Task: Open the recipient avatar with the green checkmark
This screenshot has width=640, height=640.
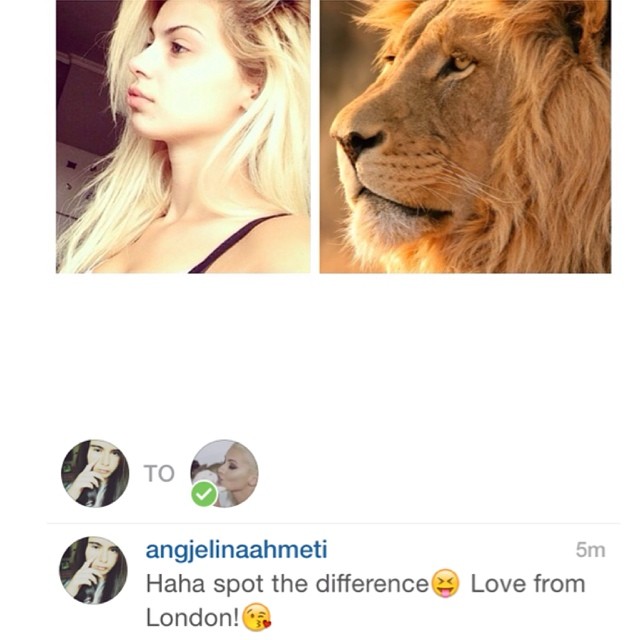Action: click(225, 473)
